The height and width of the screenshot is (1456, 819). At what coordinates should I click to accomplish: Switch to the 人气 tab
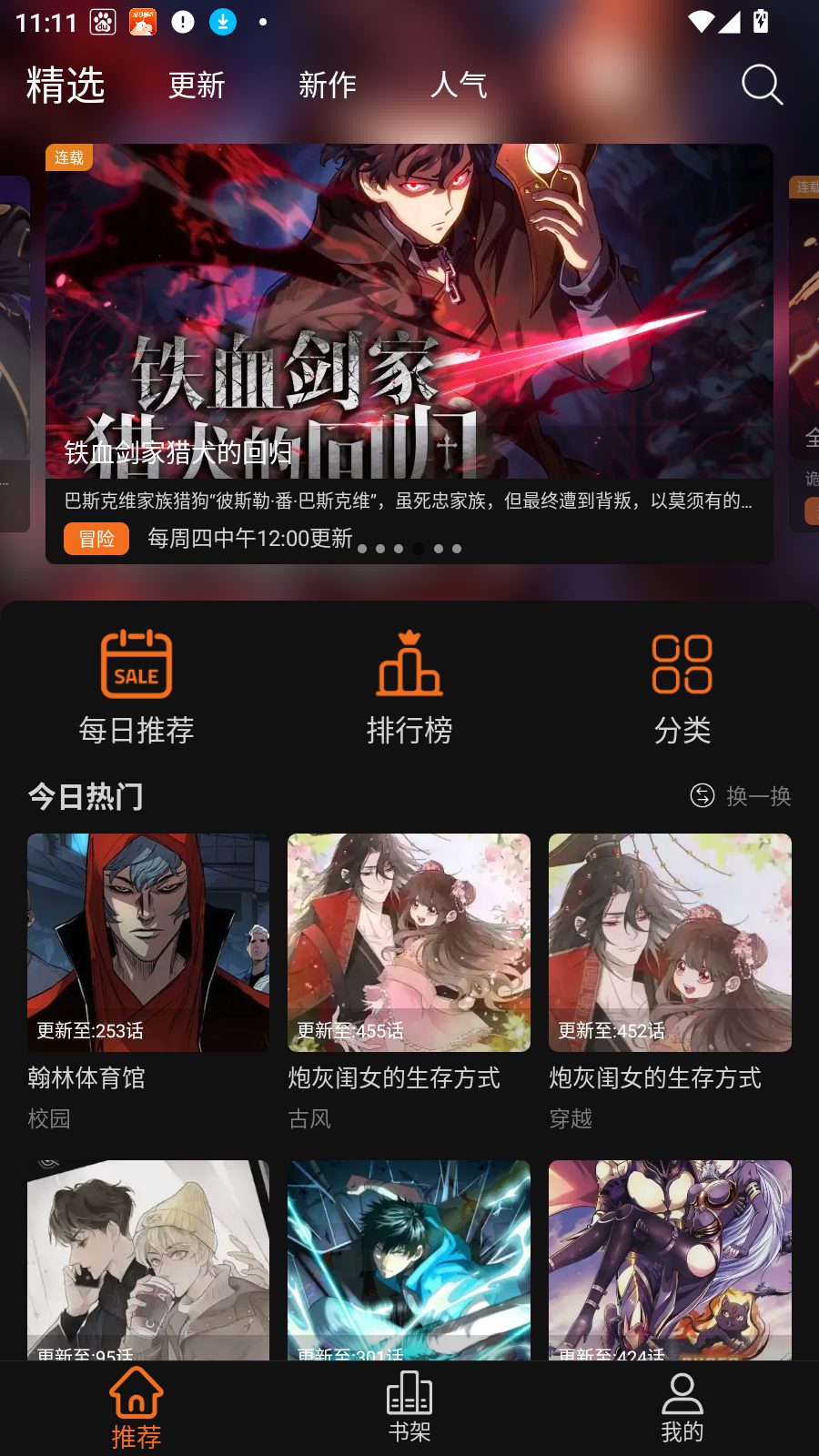pos(459,85)
